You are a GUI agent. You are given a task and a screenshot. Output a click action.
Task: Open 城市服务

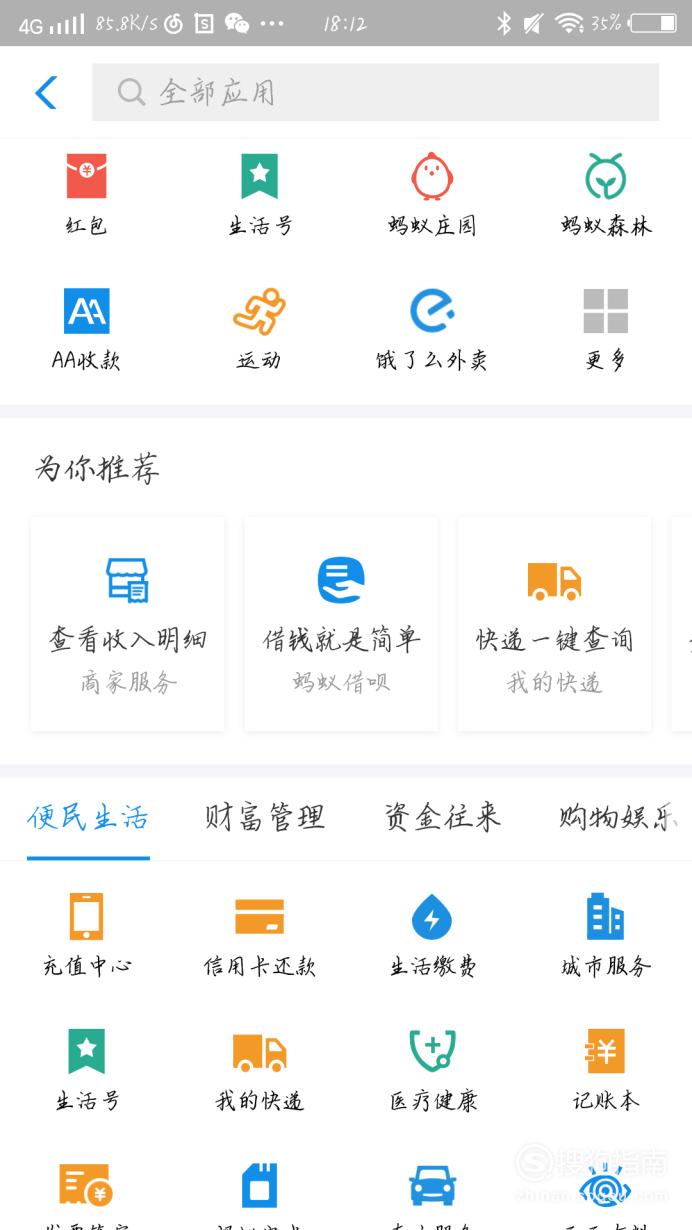tap(606, 935)
